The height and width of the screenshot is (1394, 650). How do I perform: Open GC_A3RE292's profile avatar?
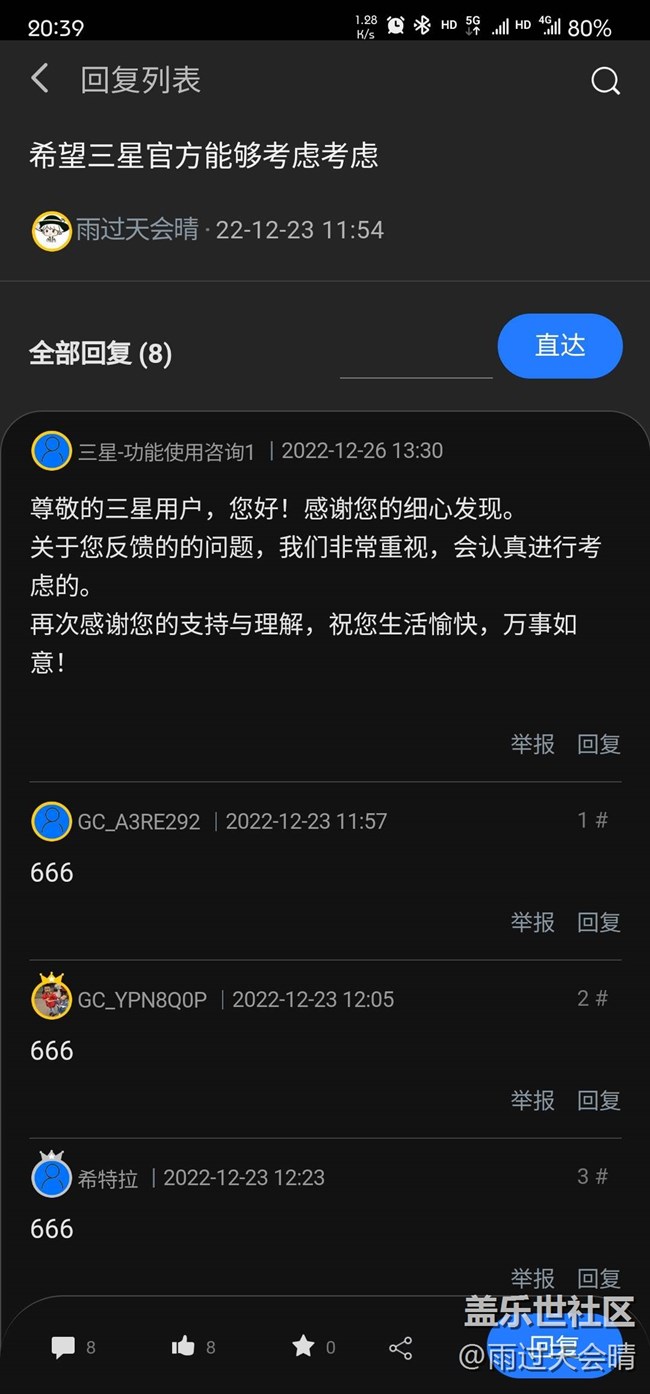tap(51, 821)
